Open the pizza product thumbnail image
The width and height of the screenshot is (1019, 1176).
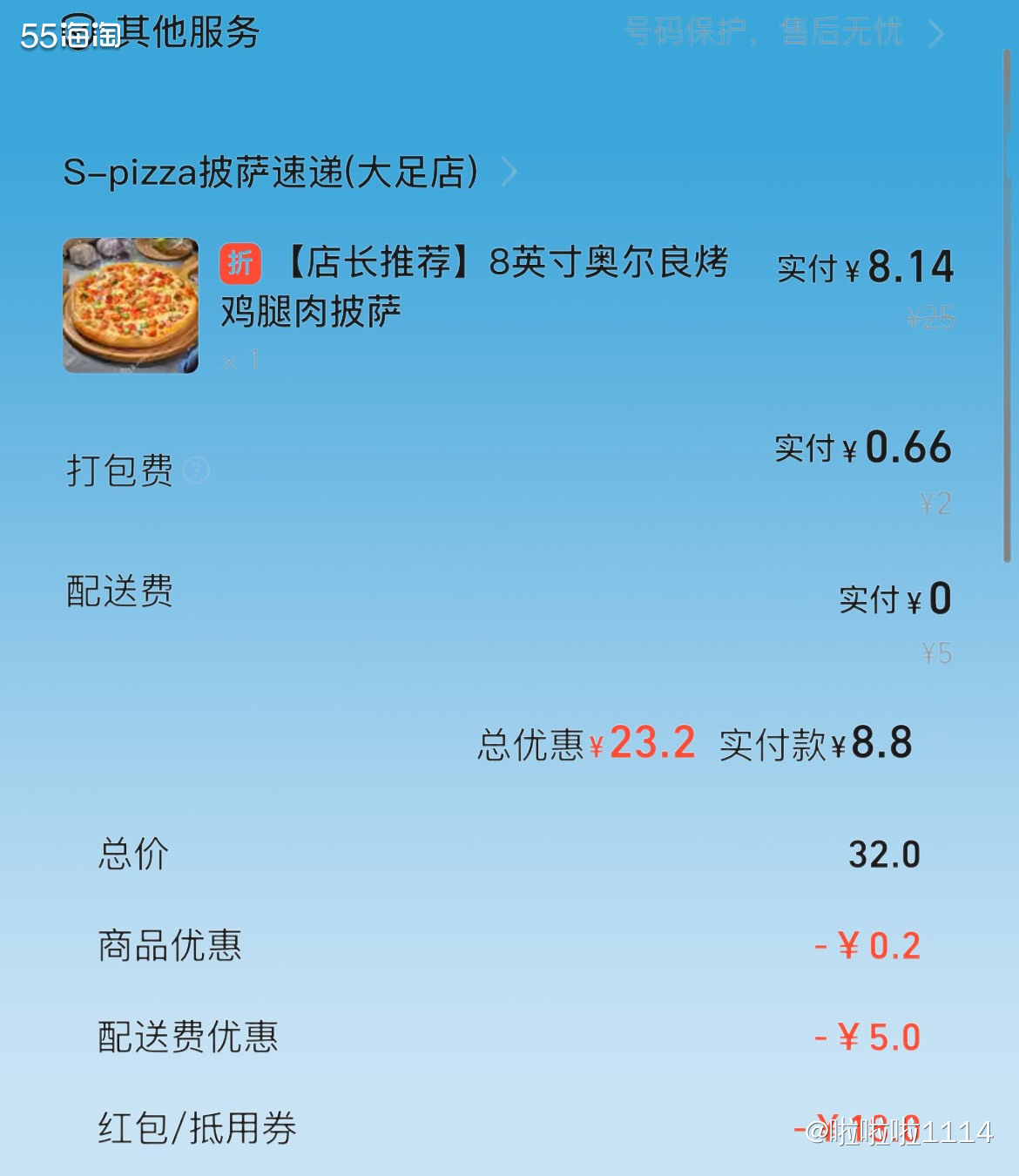[131, 305]
